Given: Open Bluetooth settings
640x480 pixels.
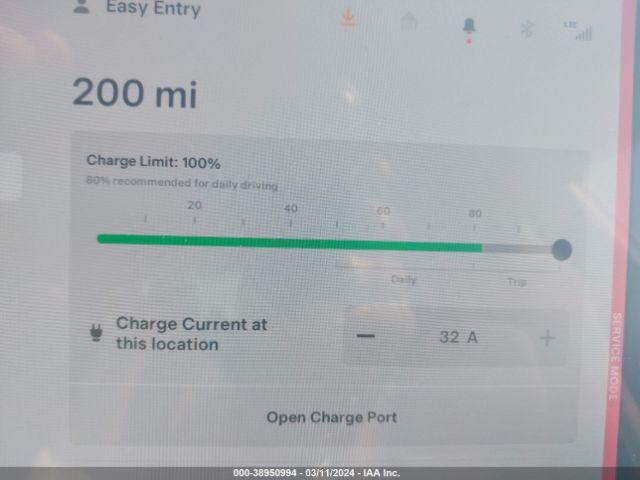Looking at the screenshot, I should [527, 29].
